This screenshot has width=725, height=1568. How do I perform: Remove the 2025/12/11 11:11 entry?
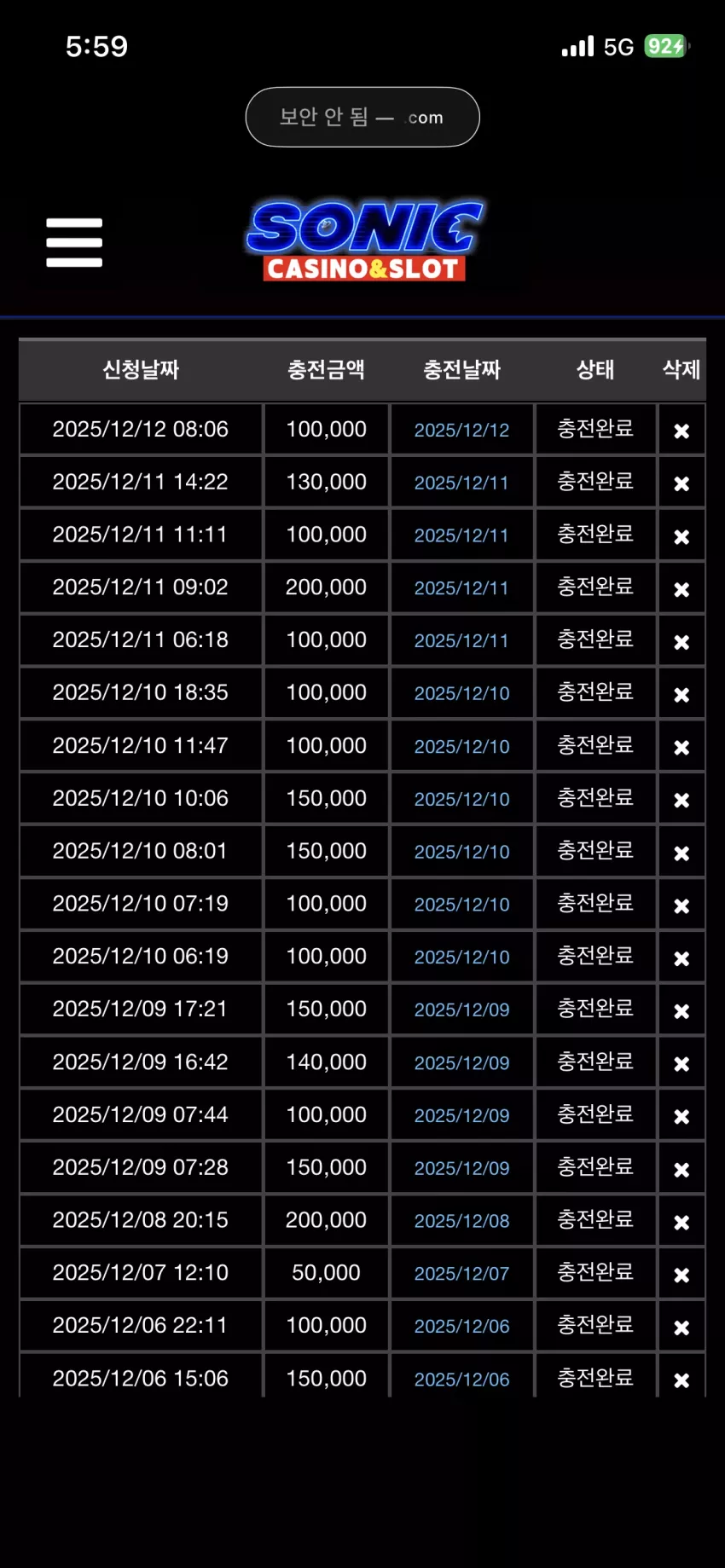[681, 536]
